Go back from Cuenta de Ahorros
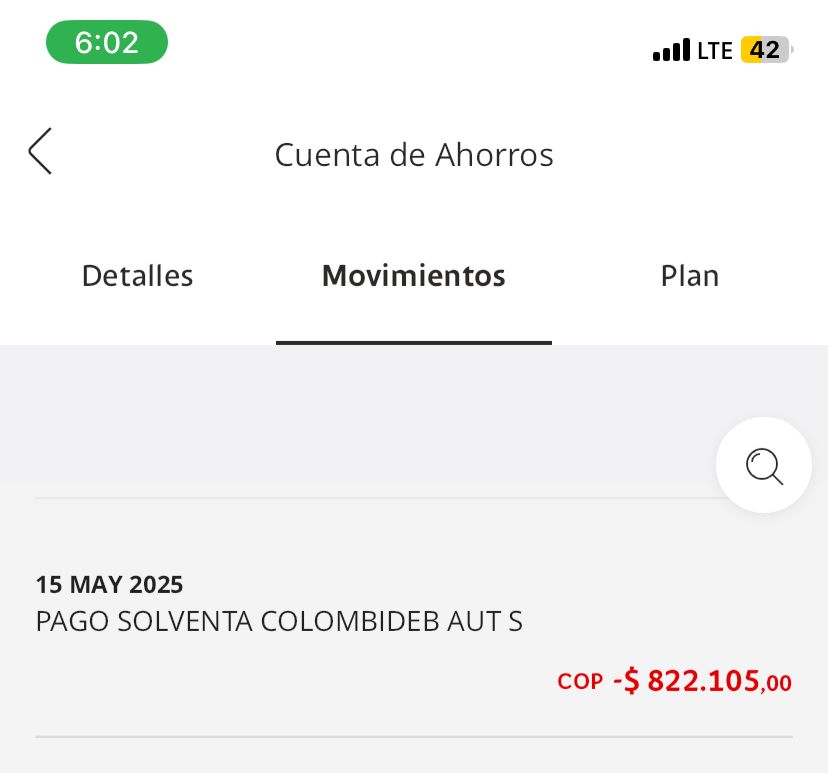 tap(40, 152)
